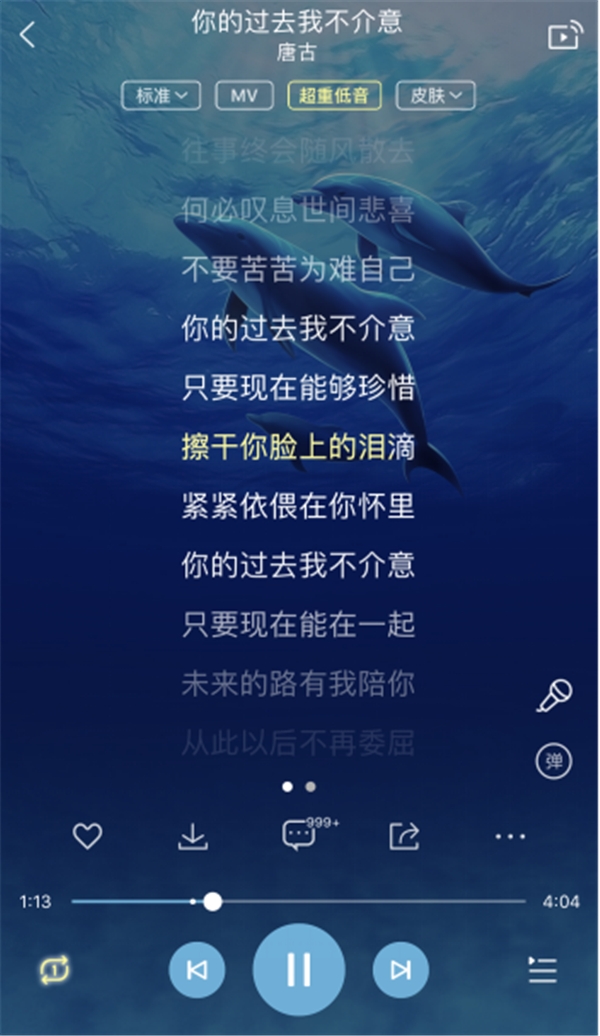
Task: Watch the MV for this song
Action: pos(244,96)
